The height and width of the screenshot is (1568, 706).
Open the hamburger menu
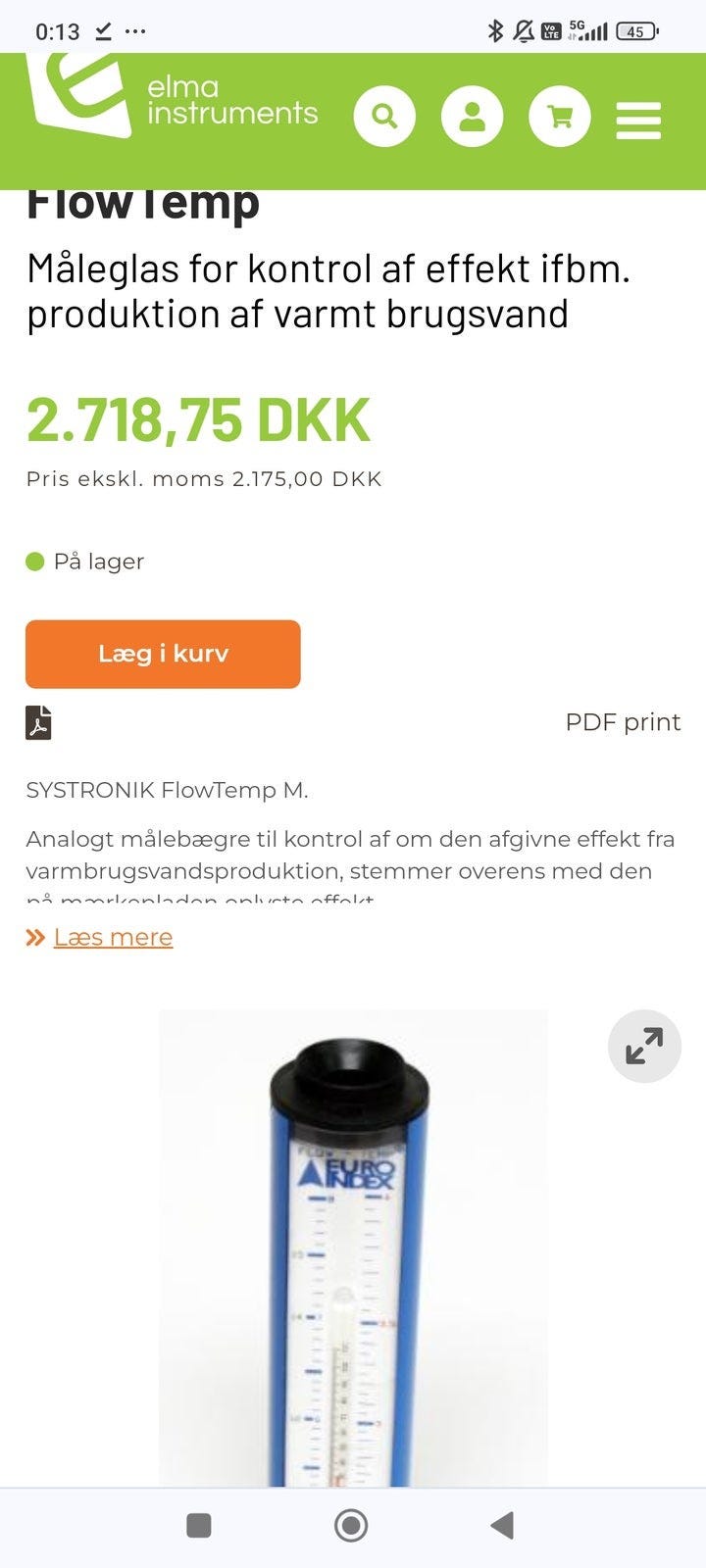click(x=638, y=122)
